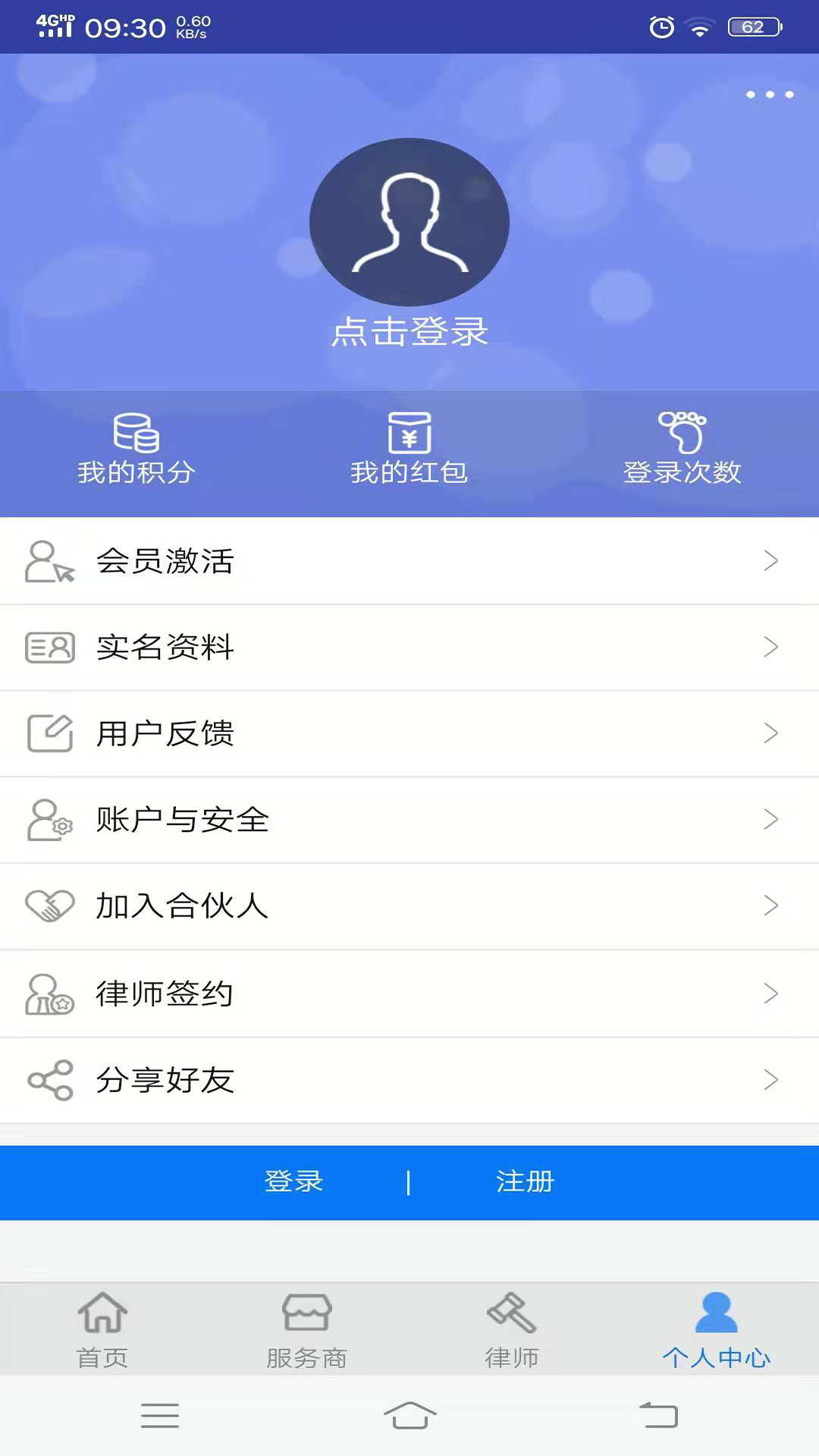Open the handshake icon for 加入合伙人

(x=47, y=904)
